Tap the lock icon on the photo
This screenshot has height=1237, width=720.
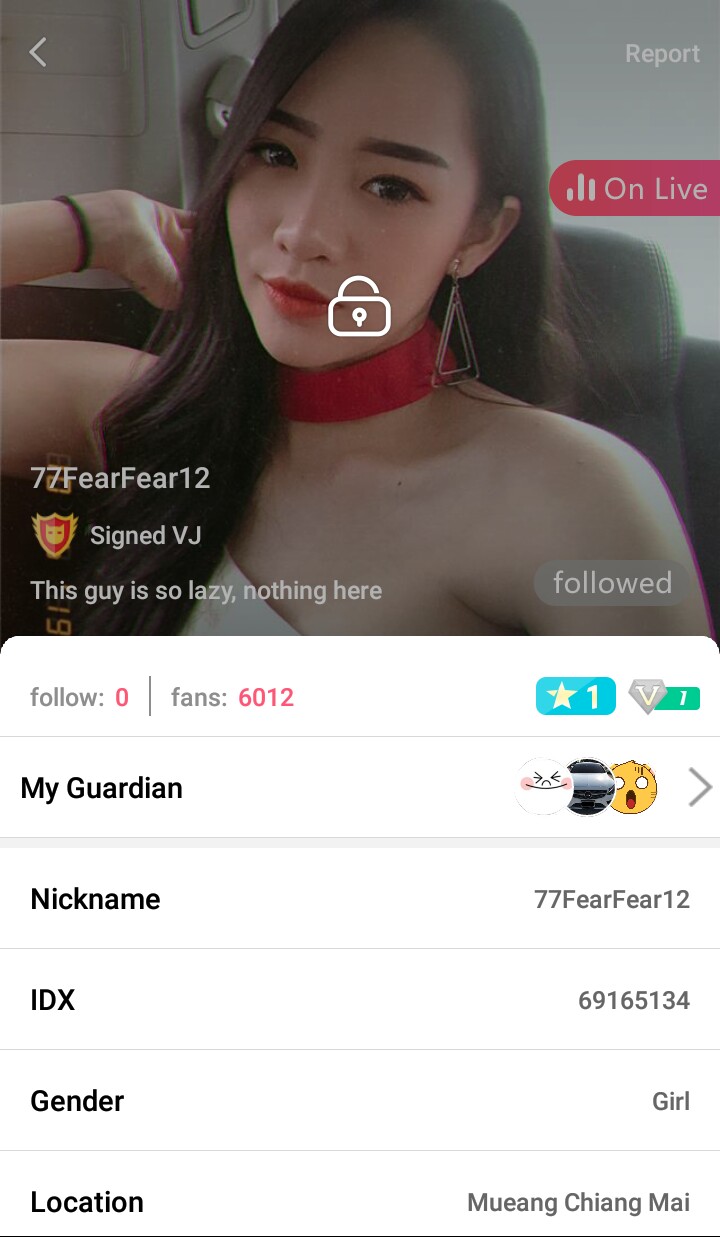(359, 307)
